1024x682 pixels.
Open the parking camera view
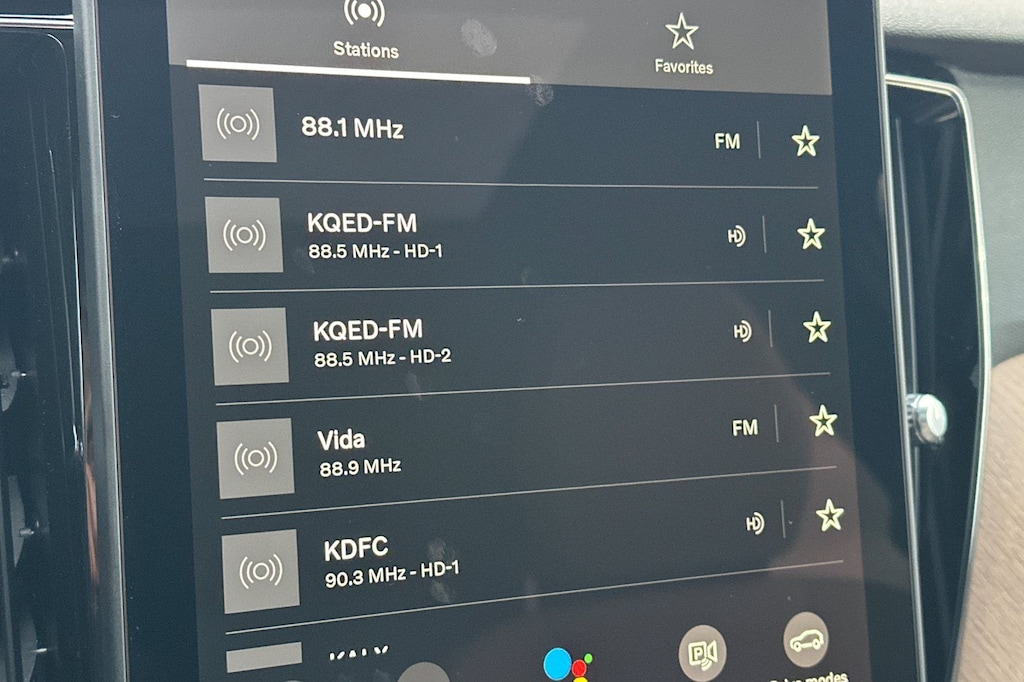coord(703,654)
